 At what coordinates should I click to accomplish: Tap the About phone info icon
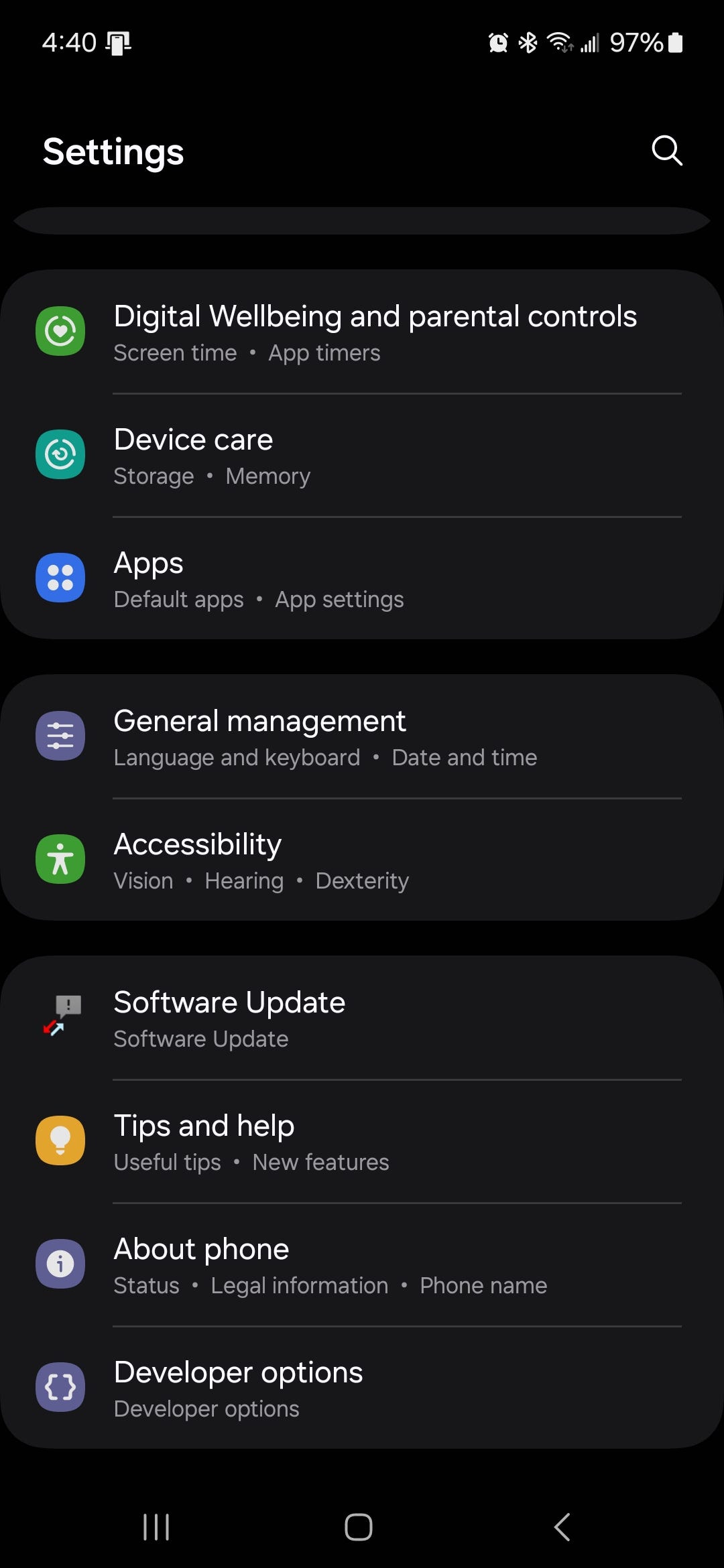(60, 1264)
